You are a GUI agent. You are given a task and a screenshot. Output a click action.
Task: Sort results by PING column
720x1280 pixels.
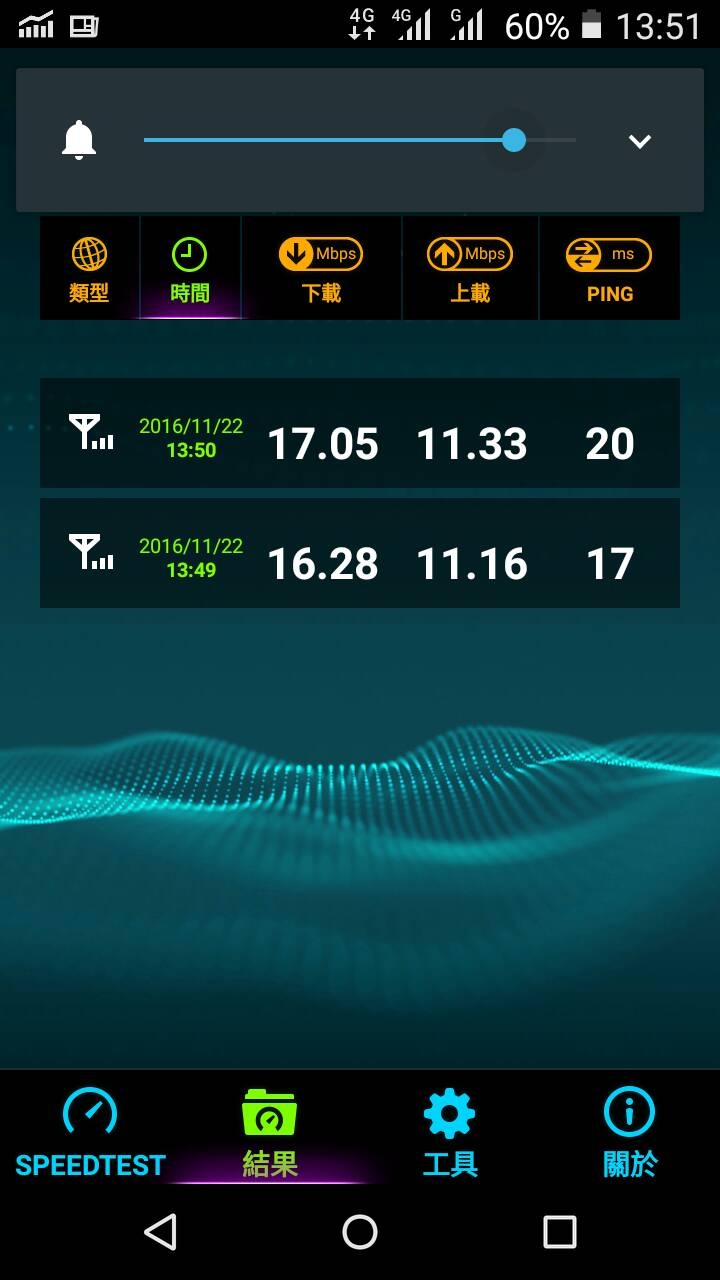pos(610,270)
